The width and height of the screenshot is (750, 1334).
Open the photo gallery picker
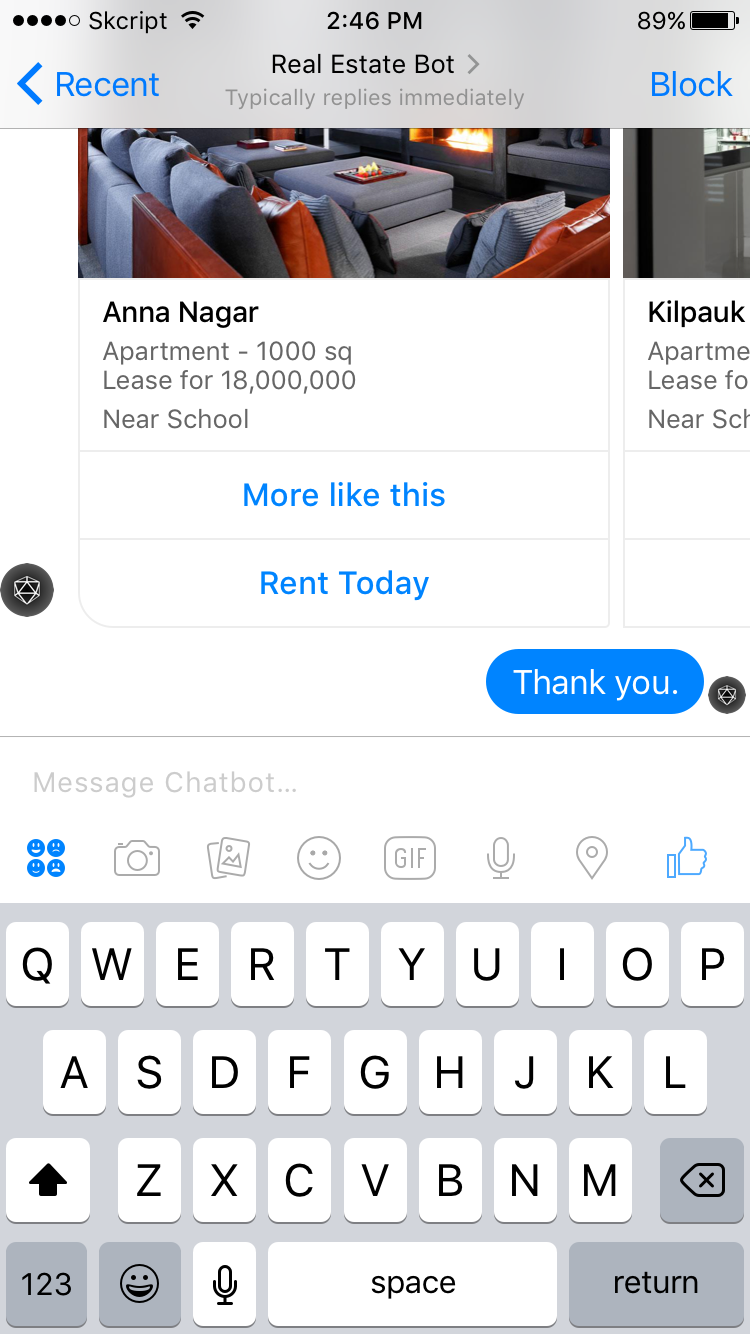228,857
